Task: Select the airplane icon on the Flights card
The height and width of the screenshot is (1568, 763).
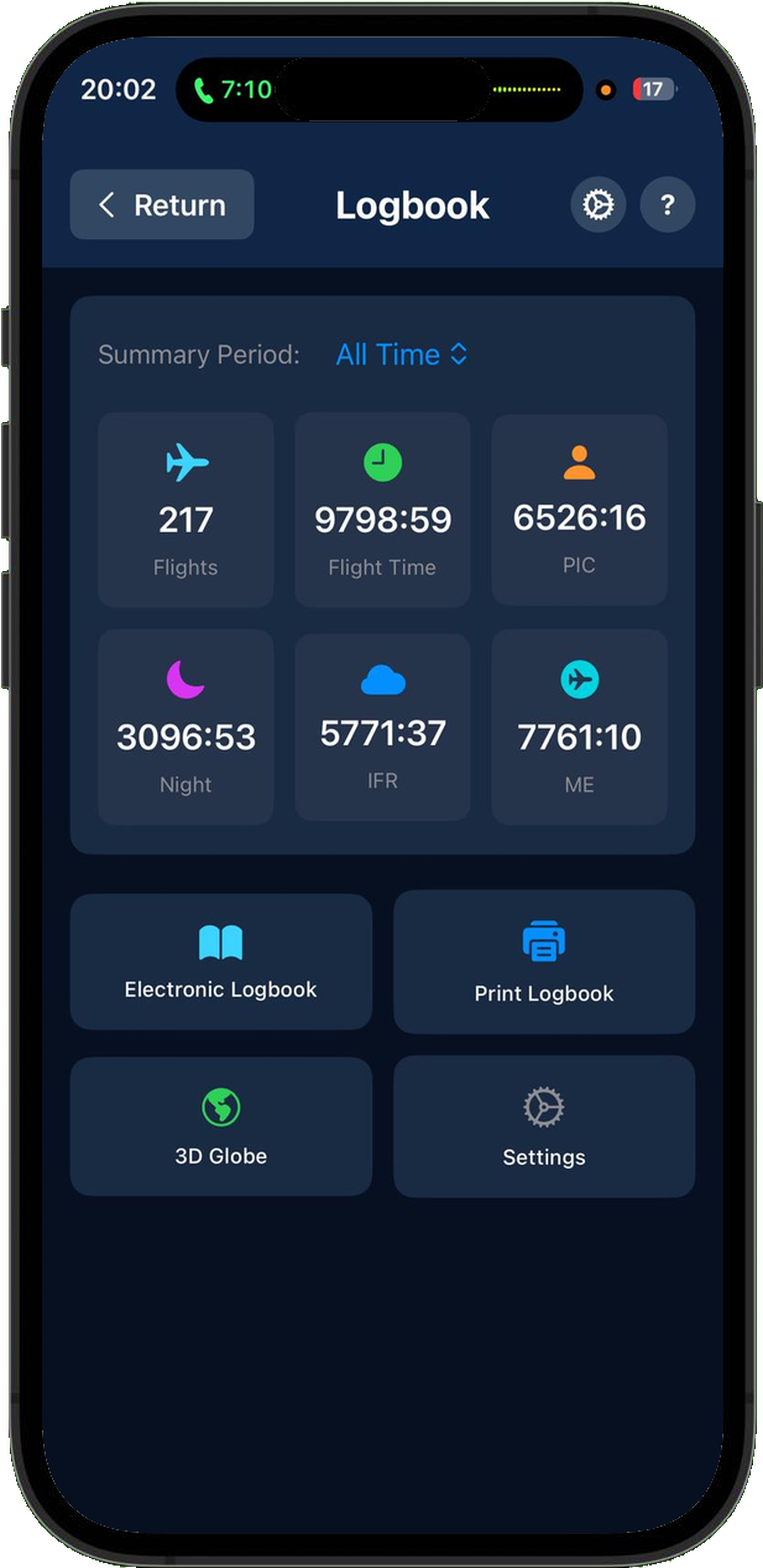Action: pos(185,462)
